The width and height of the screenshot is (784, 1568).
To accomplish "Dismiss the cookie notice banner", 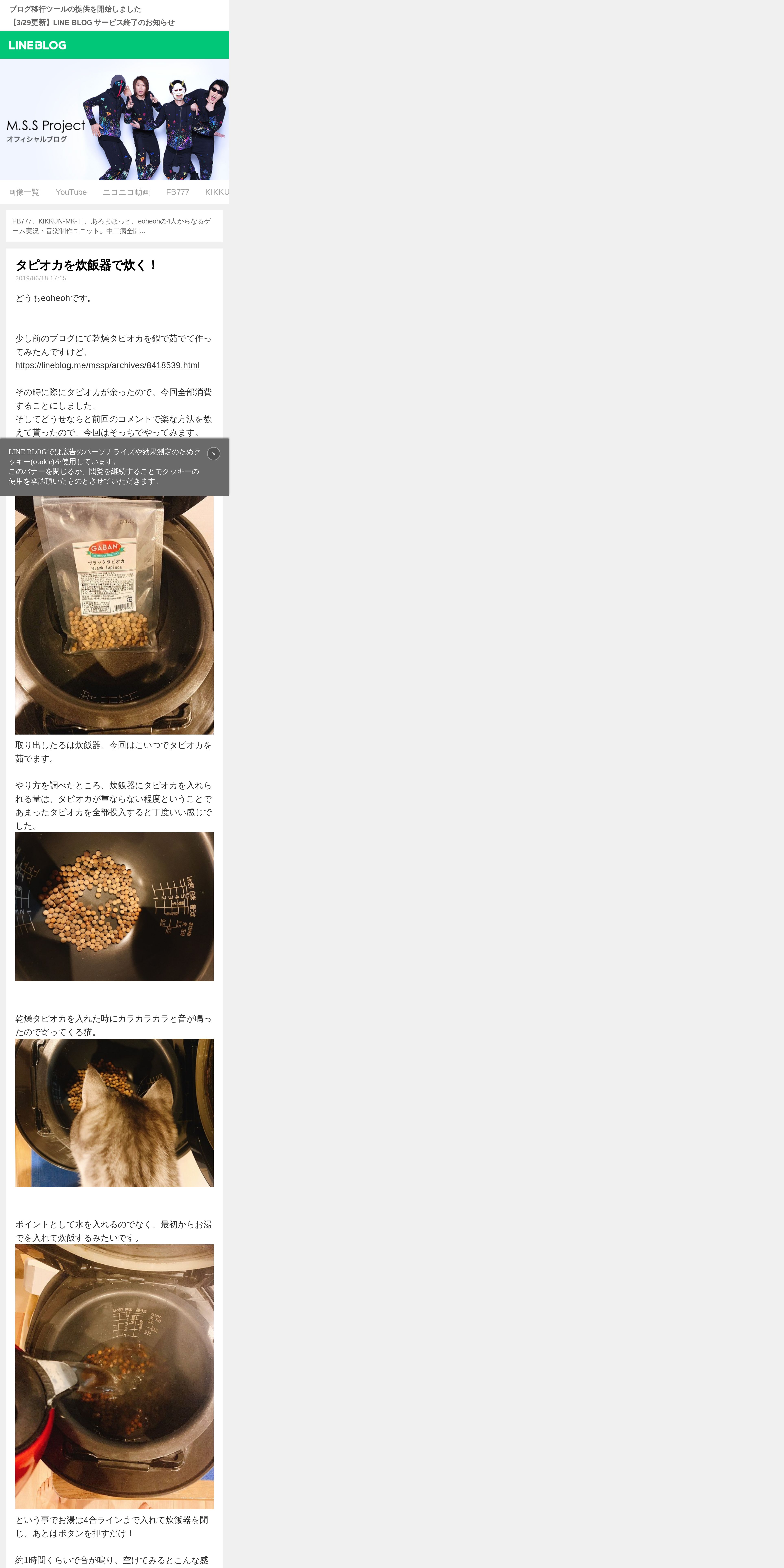I will point(214,453).
